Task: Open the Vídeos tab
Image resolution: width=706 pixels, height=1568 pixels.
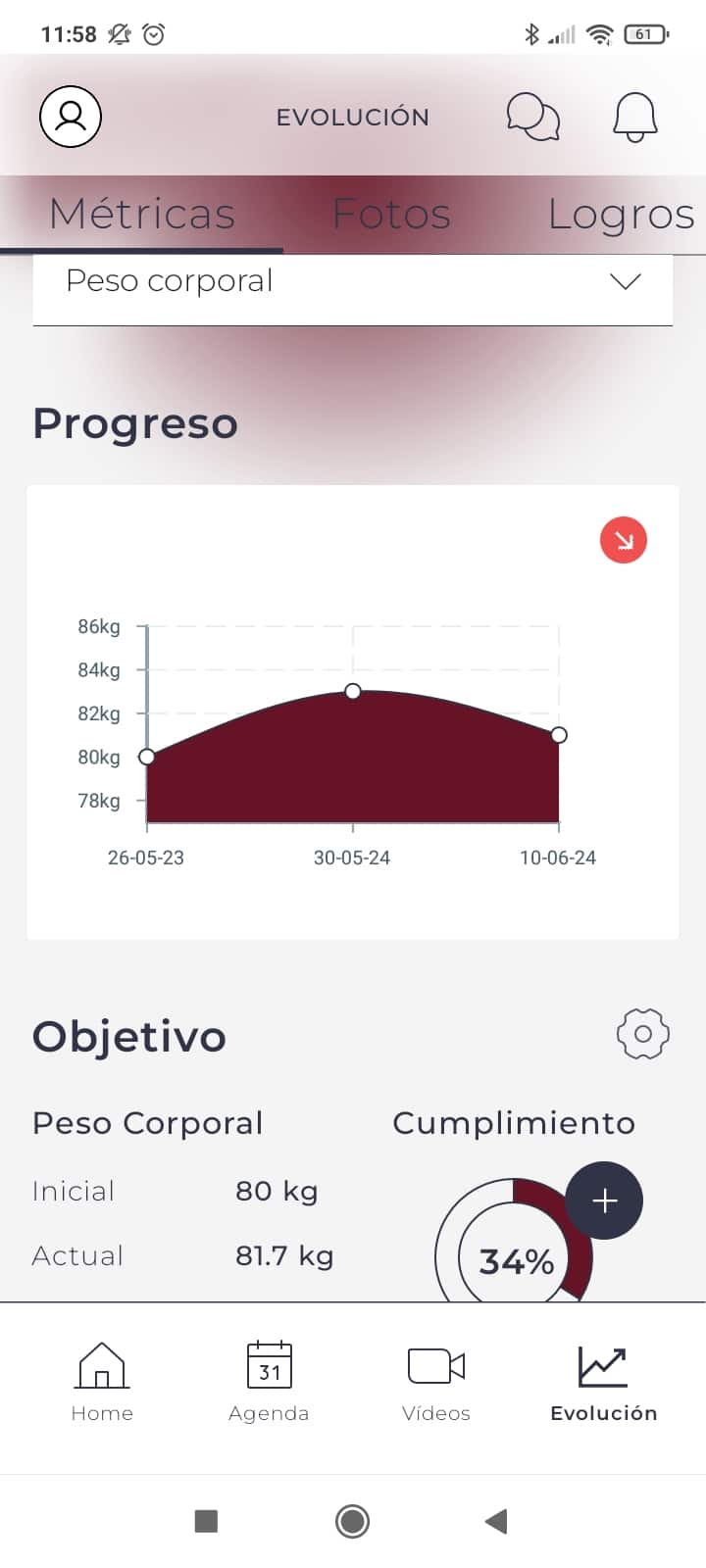Action: tap(436, 1382)
